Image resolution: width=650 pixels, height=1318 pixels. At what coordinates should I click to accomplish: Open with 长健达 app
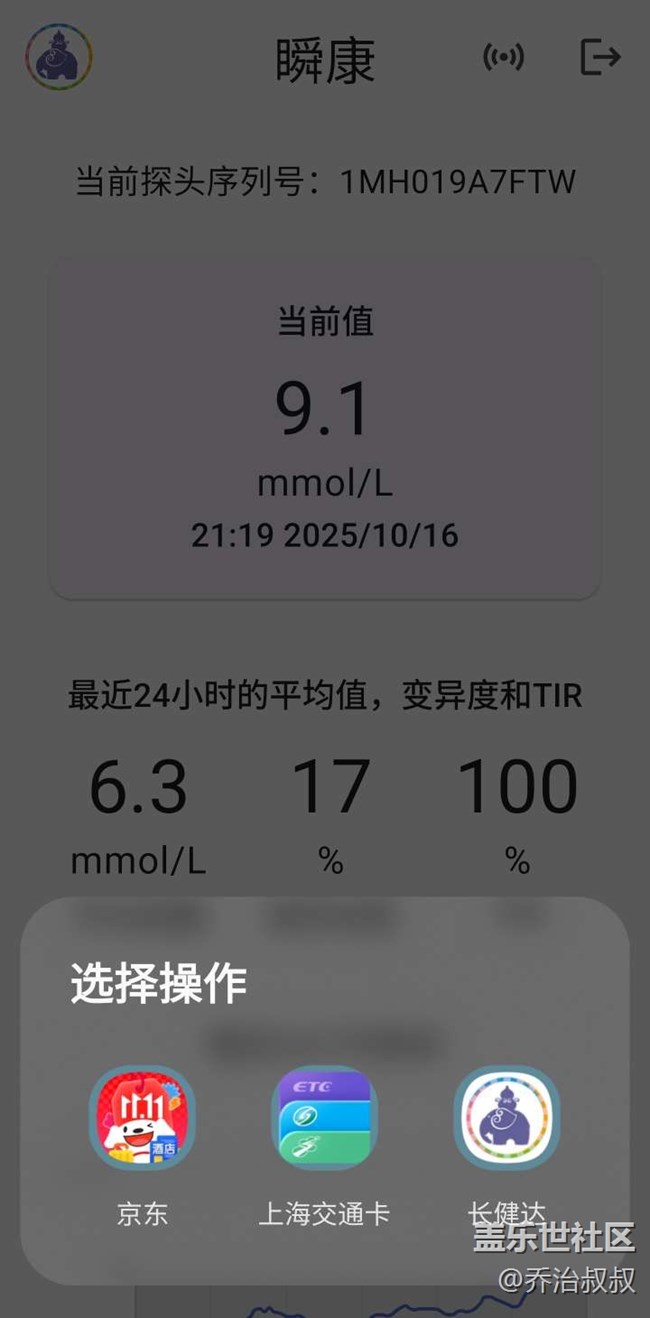[x=507, y=1118]
